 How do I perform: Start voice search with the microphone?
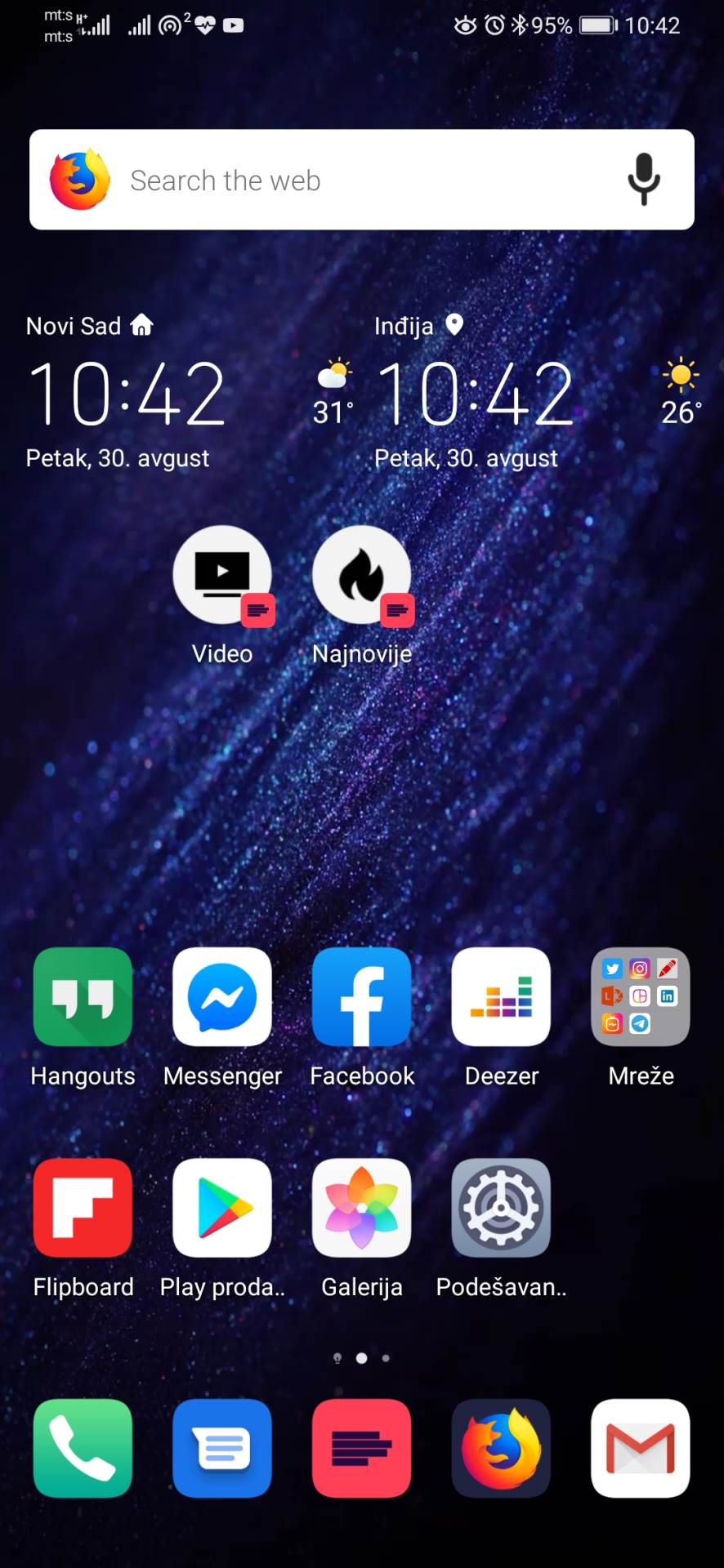click(644, 179)
